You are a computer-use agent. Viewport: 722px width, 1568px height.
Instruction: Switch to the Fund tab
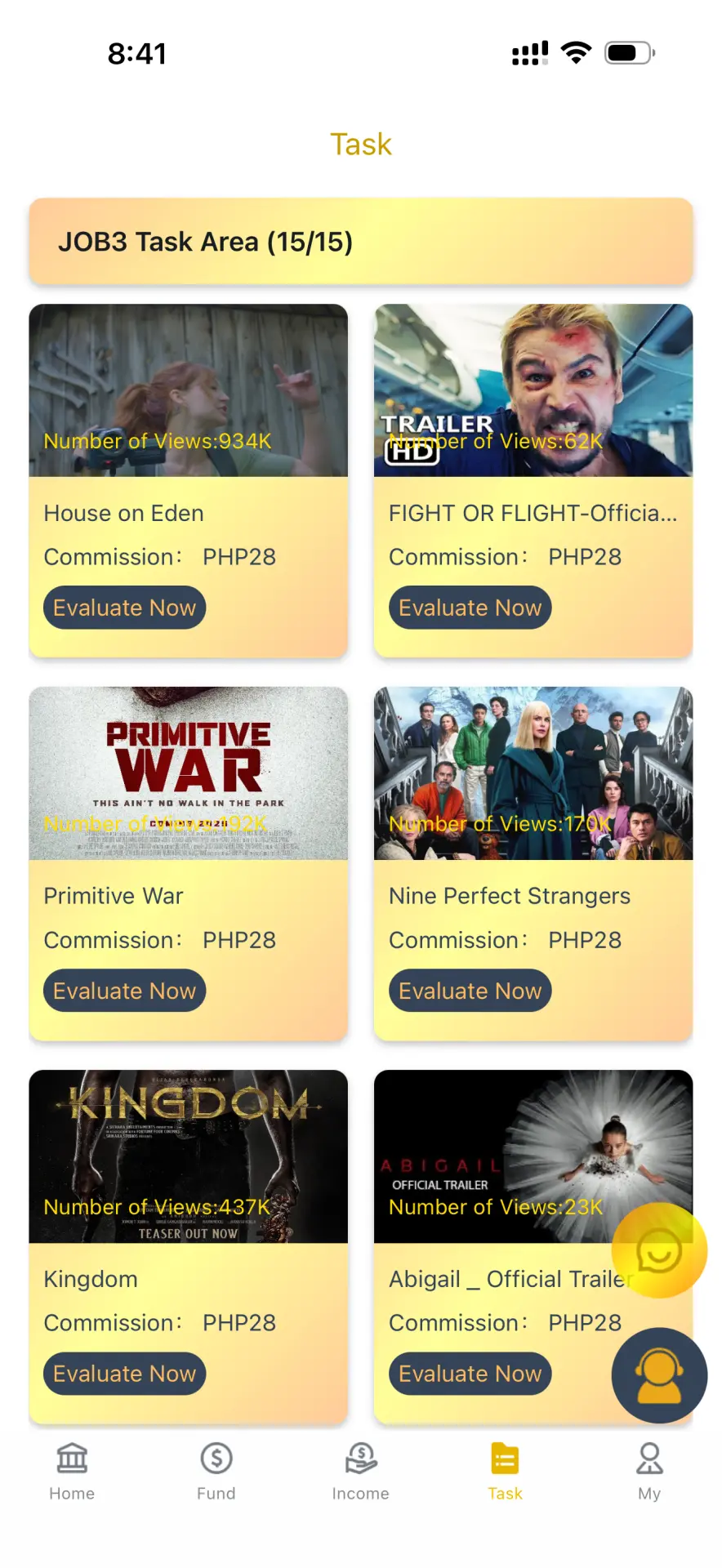click(216, 1472)
